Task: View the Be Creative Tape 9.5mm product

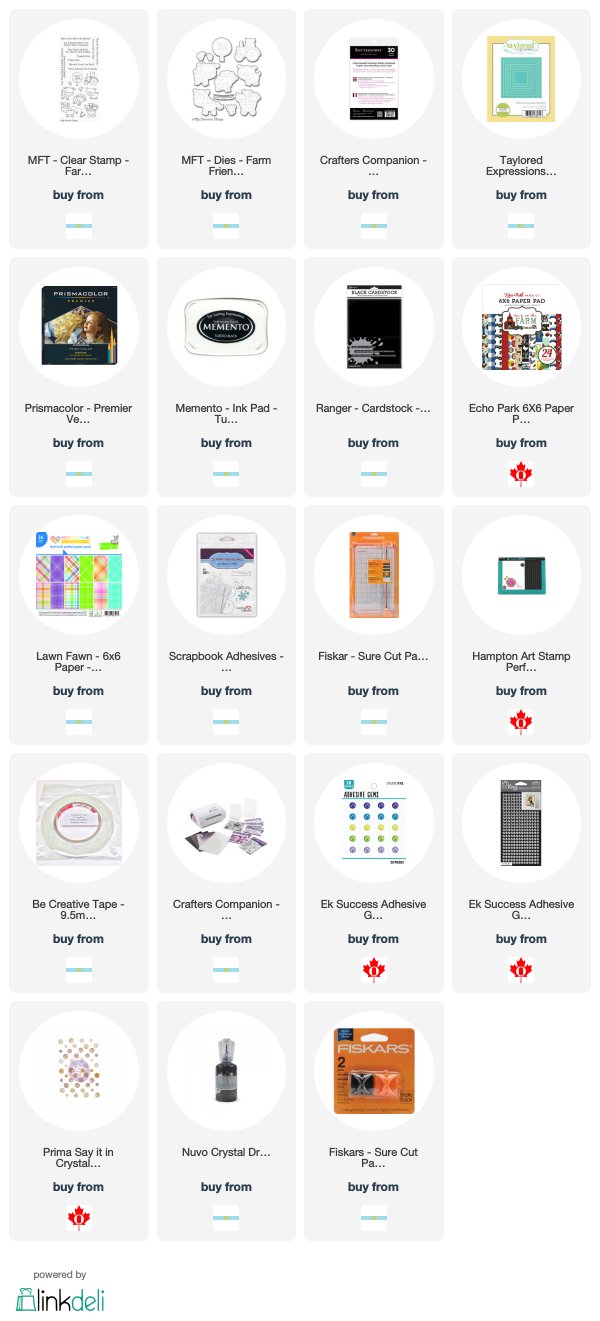Action: click(78, 873)
